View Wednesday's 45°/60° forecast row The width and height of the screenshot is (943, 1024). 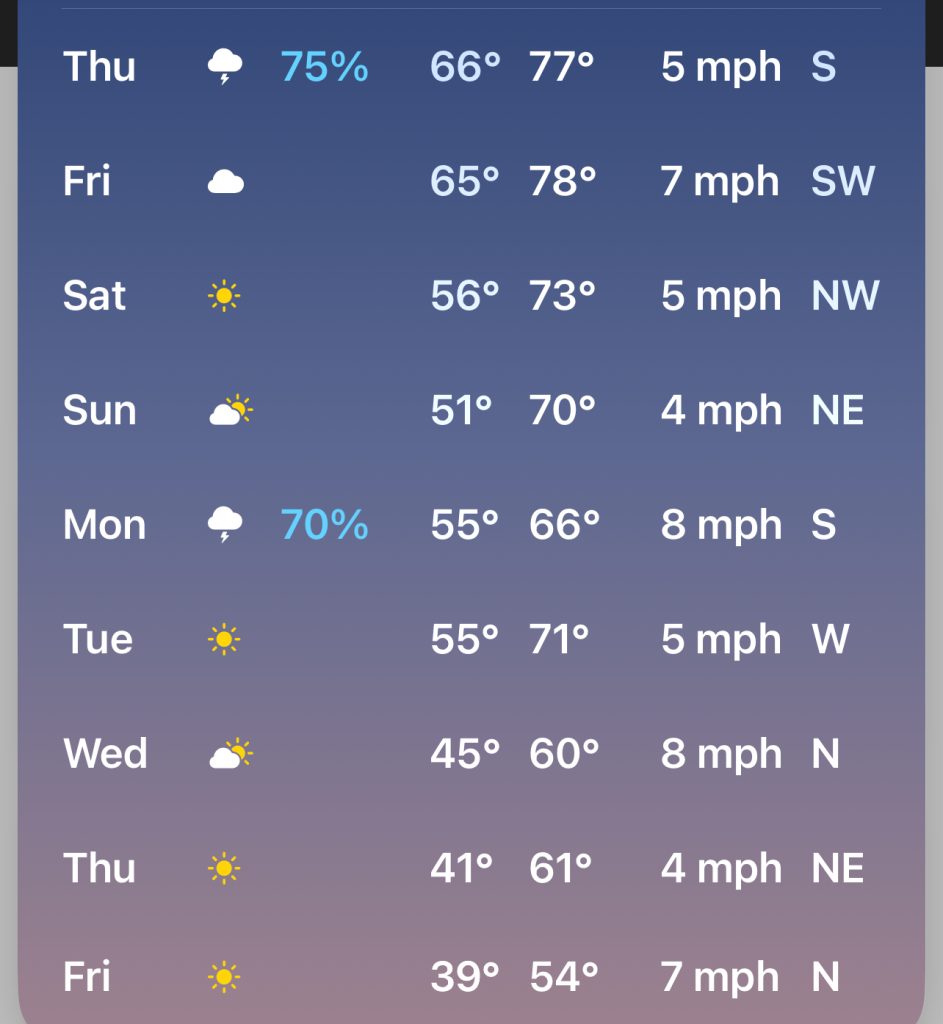pyautogui.click(x=470, y=754)
